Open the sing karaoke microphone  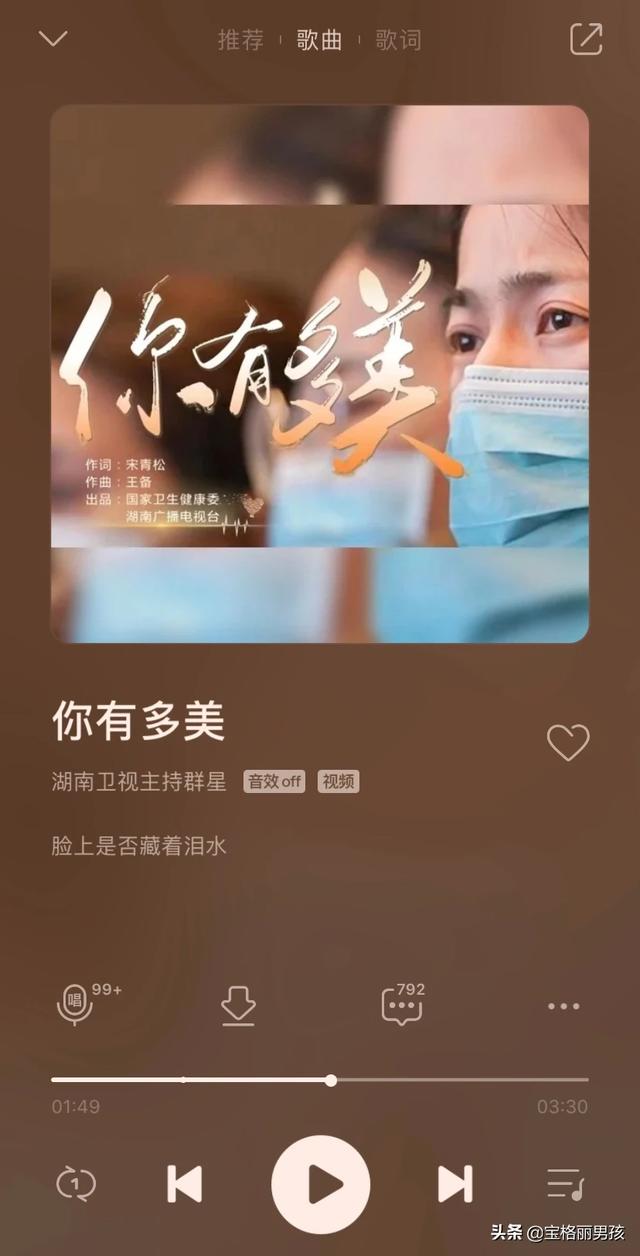(75, 1005)
